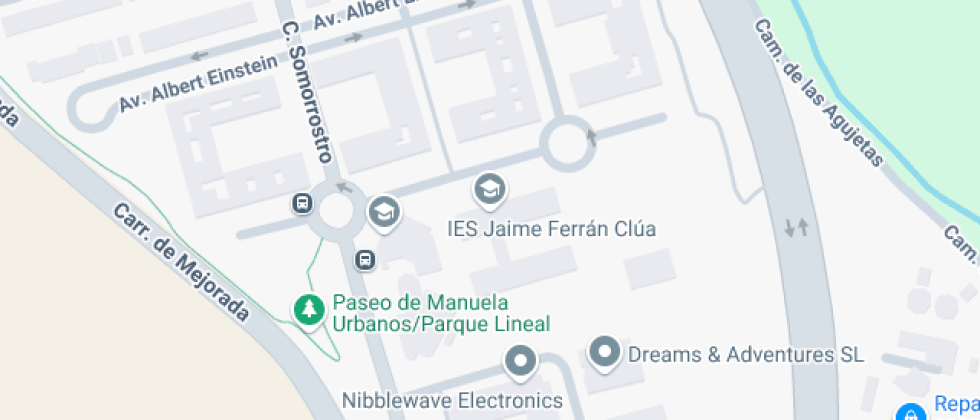Tap the bus stop above the Paseo de Manuela label
The height and width of the screenshot is (420, 980).
pos(366,260)
